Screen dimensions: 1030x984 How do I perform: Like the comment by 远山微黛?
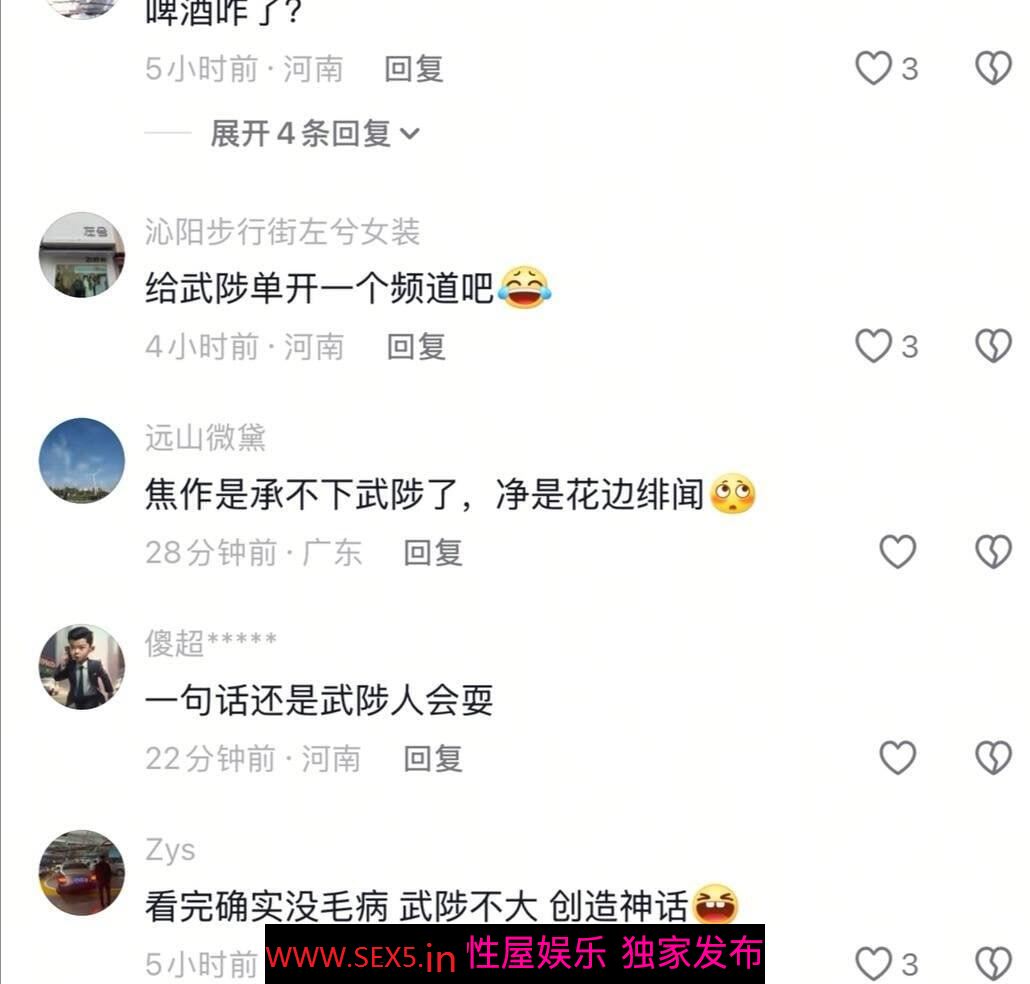897,552
